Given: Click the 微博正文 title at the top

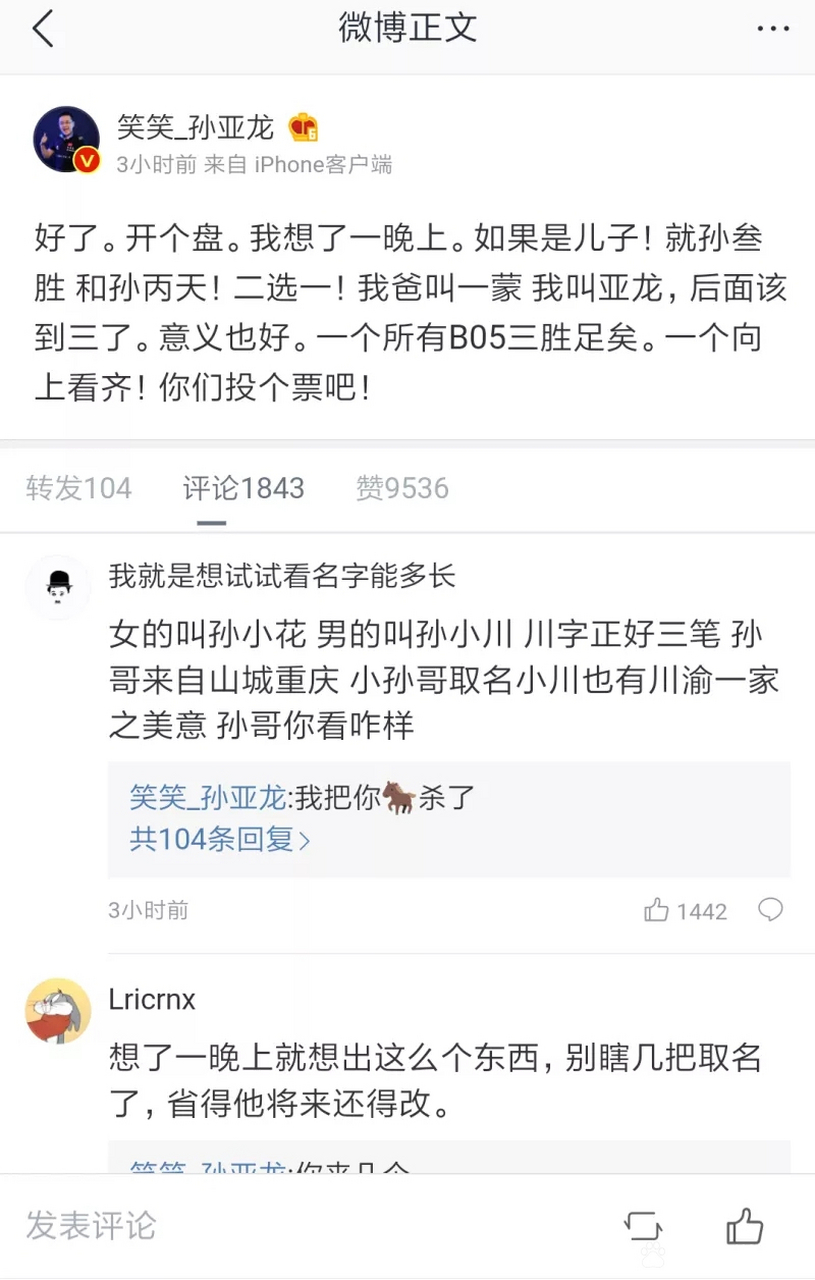Looking at the screenshot, I should click(407, 28).
